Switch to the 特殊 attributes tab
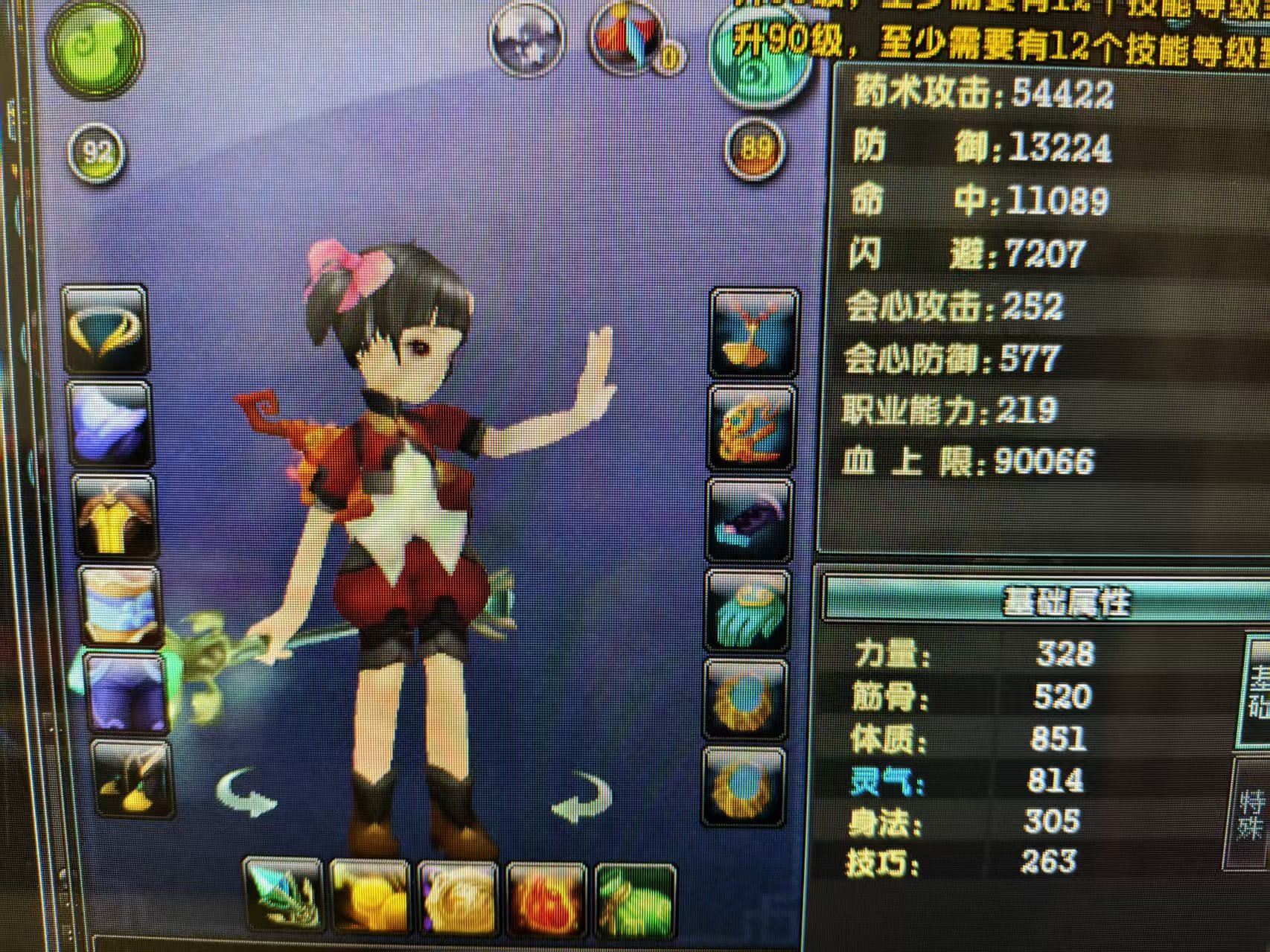The height and width of the screenshot is (952, 1270). pos(1251,815)
